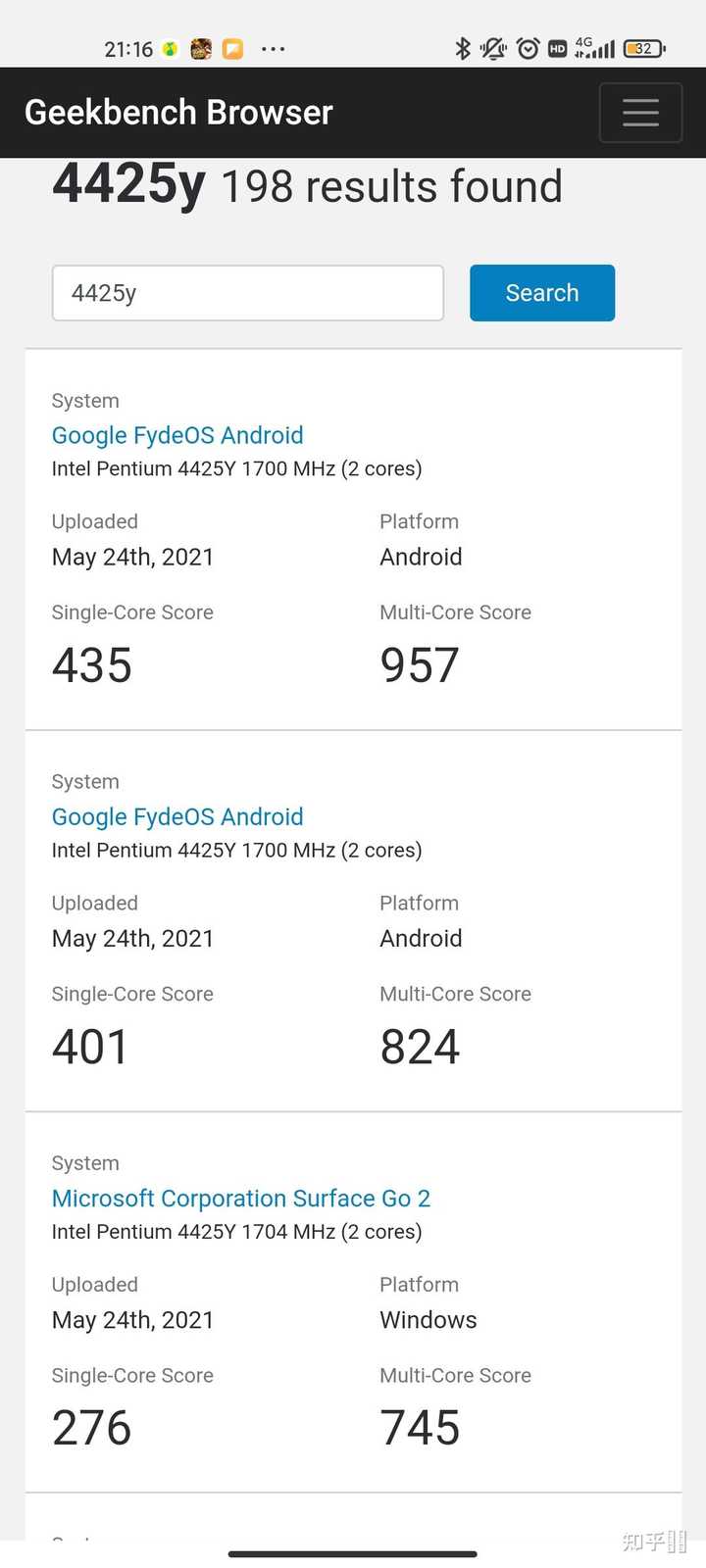
Task: Tap the result showing Single-Core Score 435
Action: click(x=91, y=664)
